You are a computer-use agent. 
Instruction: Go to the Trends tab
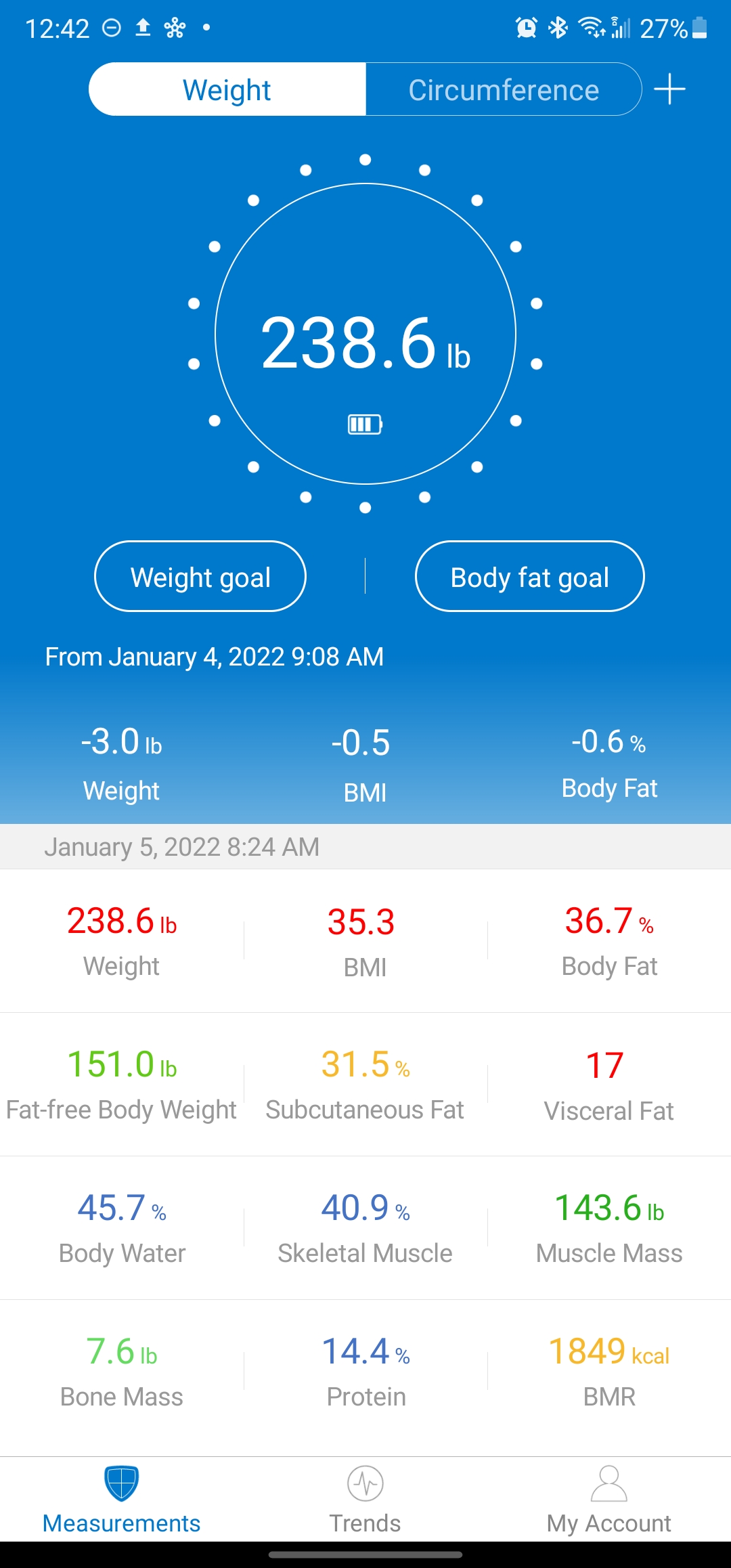(365, 1499)
